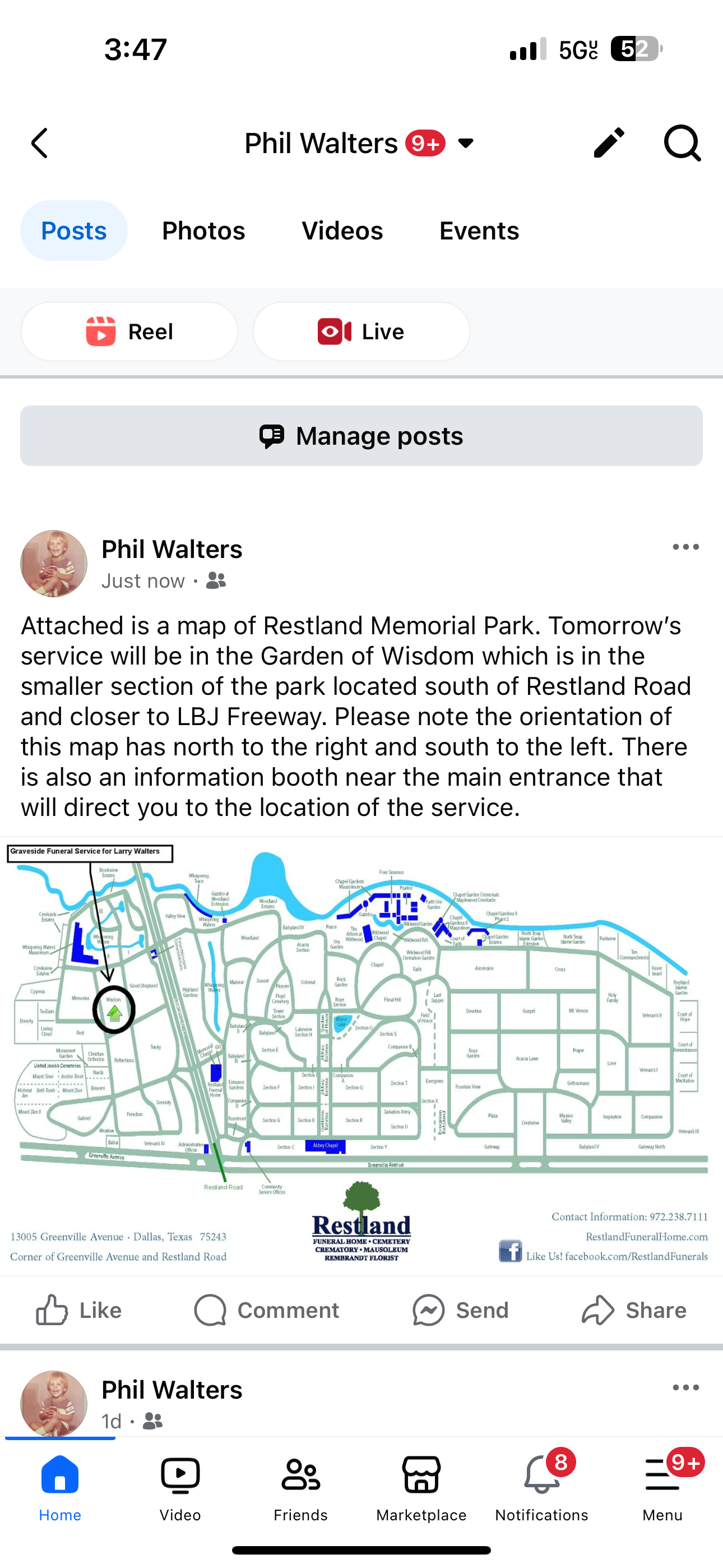Viewport: 723px width, 1568px height.
Task: Create a new Reel
Action: [129, 332]
